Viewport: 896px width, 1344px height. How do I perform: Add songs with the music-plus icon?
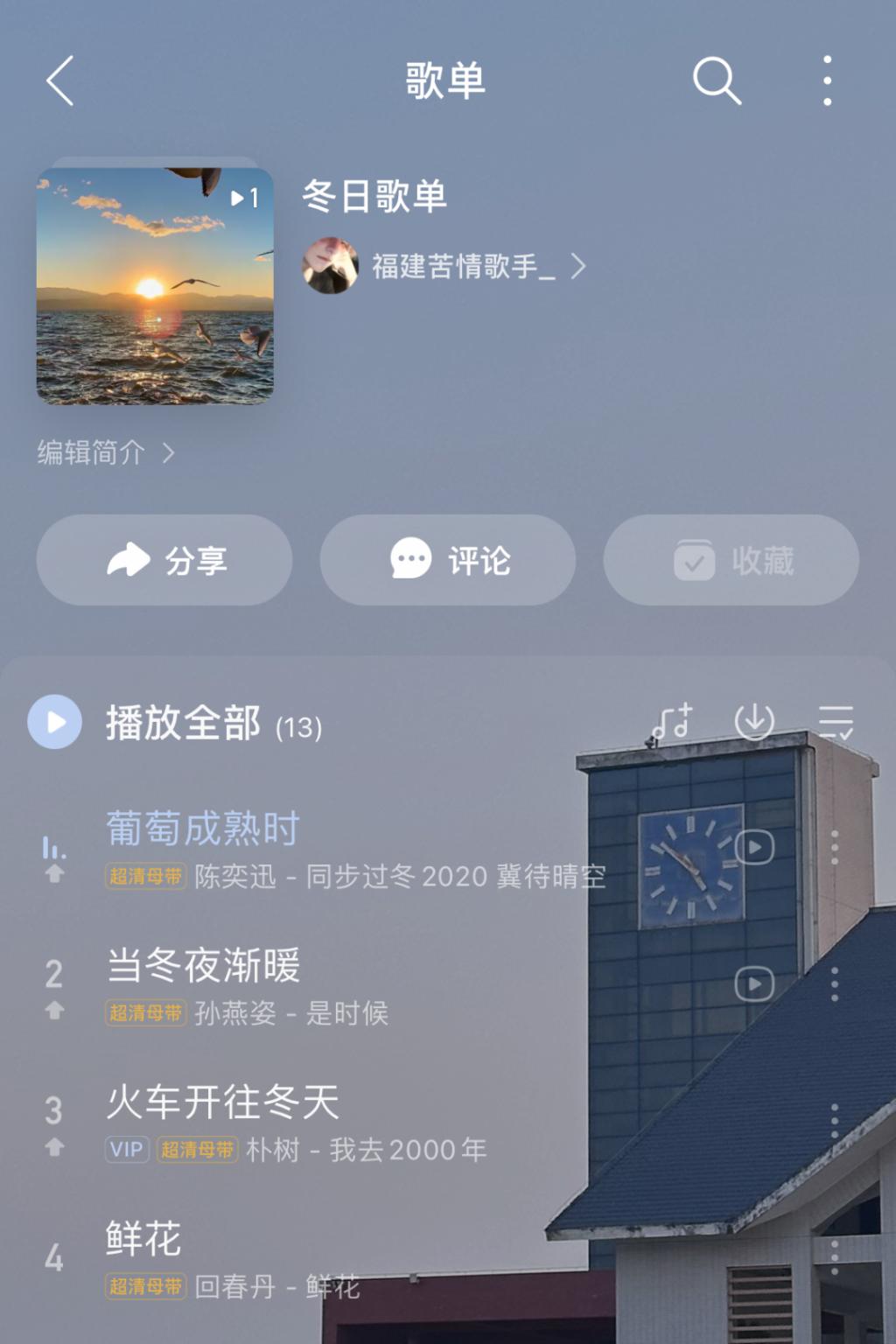point(672,723)
